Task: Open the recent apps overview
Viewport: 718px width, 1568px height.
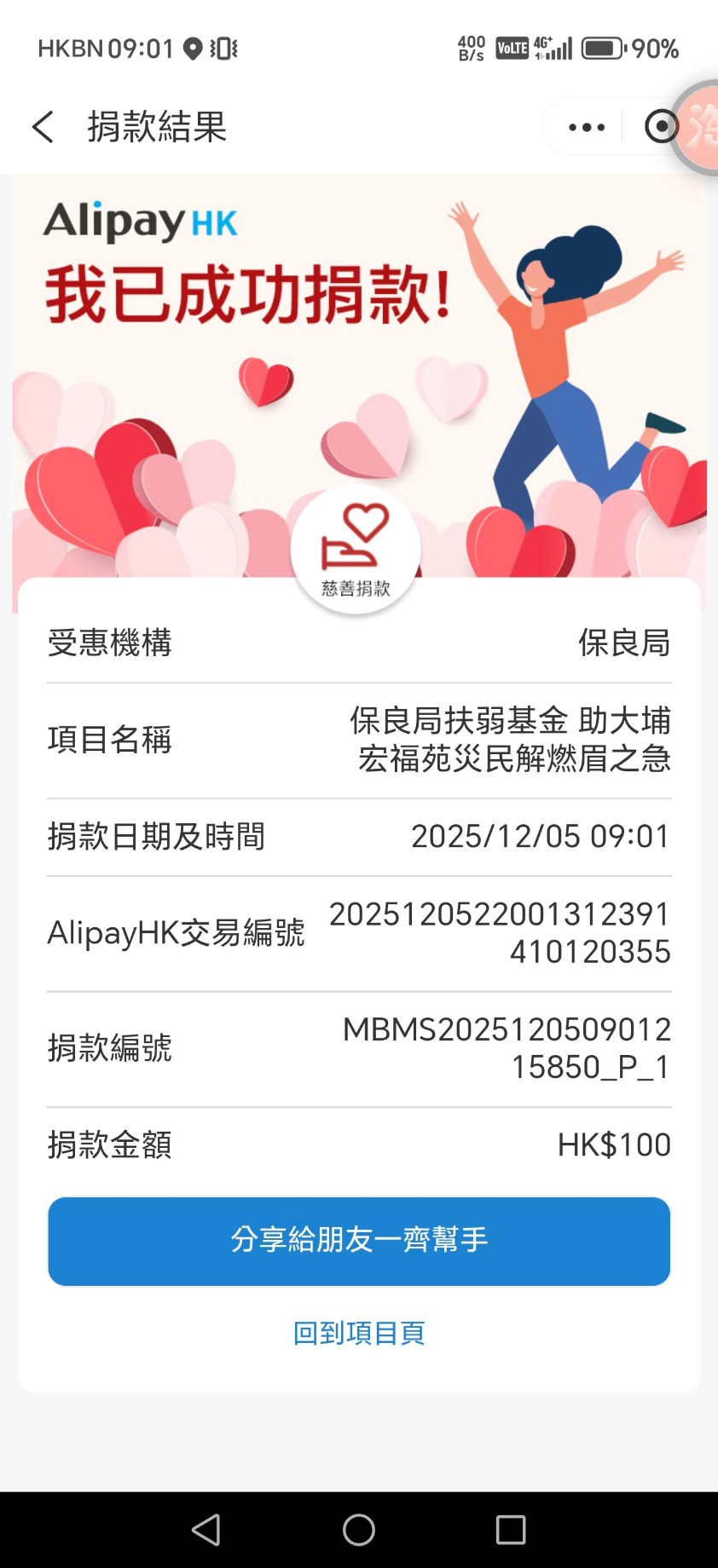Action: (510, 1530)
